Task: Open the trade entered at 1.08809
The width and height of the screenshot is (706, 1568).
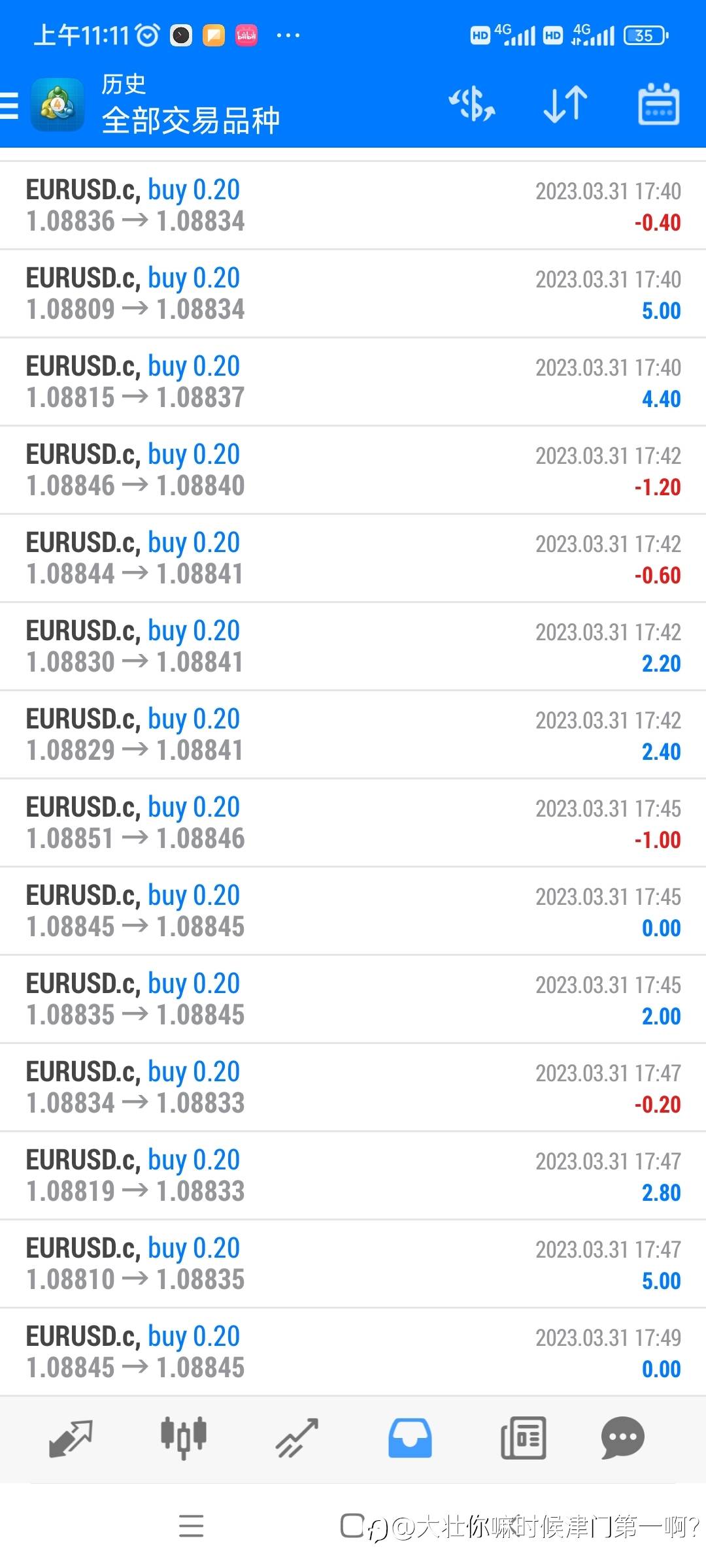Action: [353, 293]
